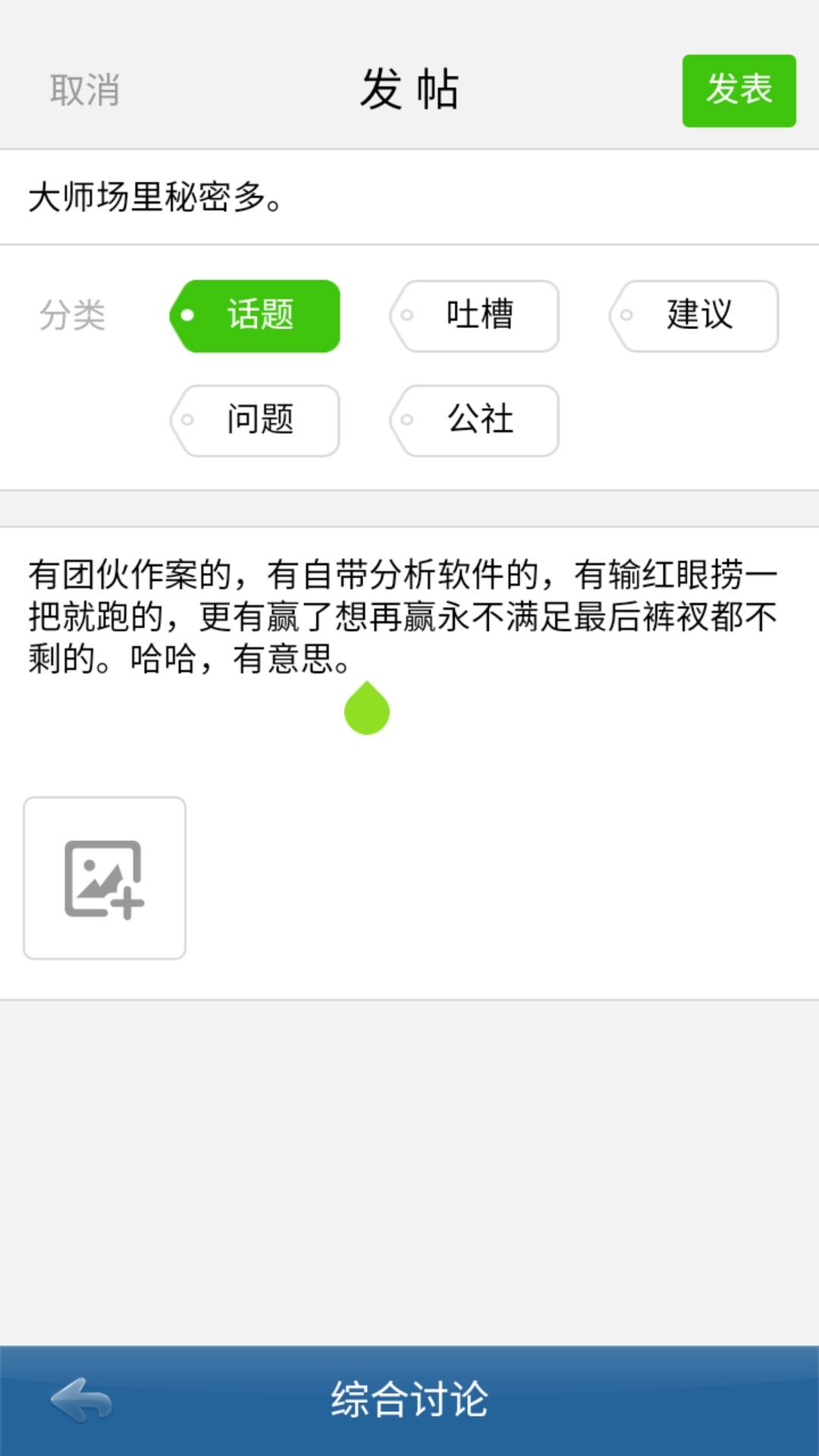
Task: Click the tag dot on the 问题 tag
Action: pyautogui.click(x=187, y=420)
